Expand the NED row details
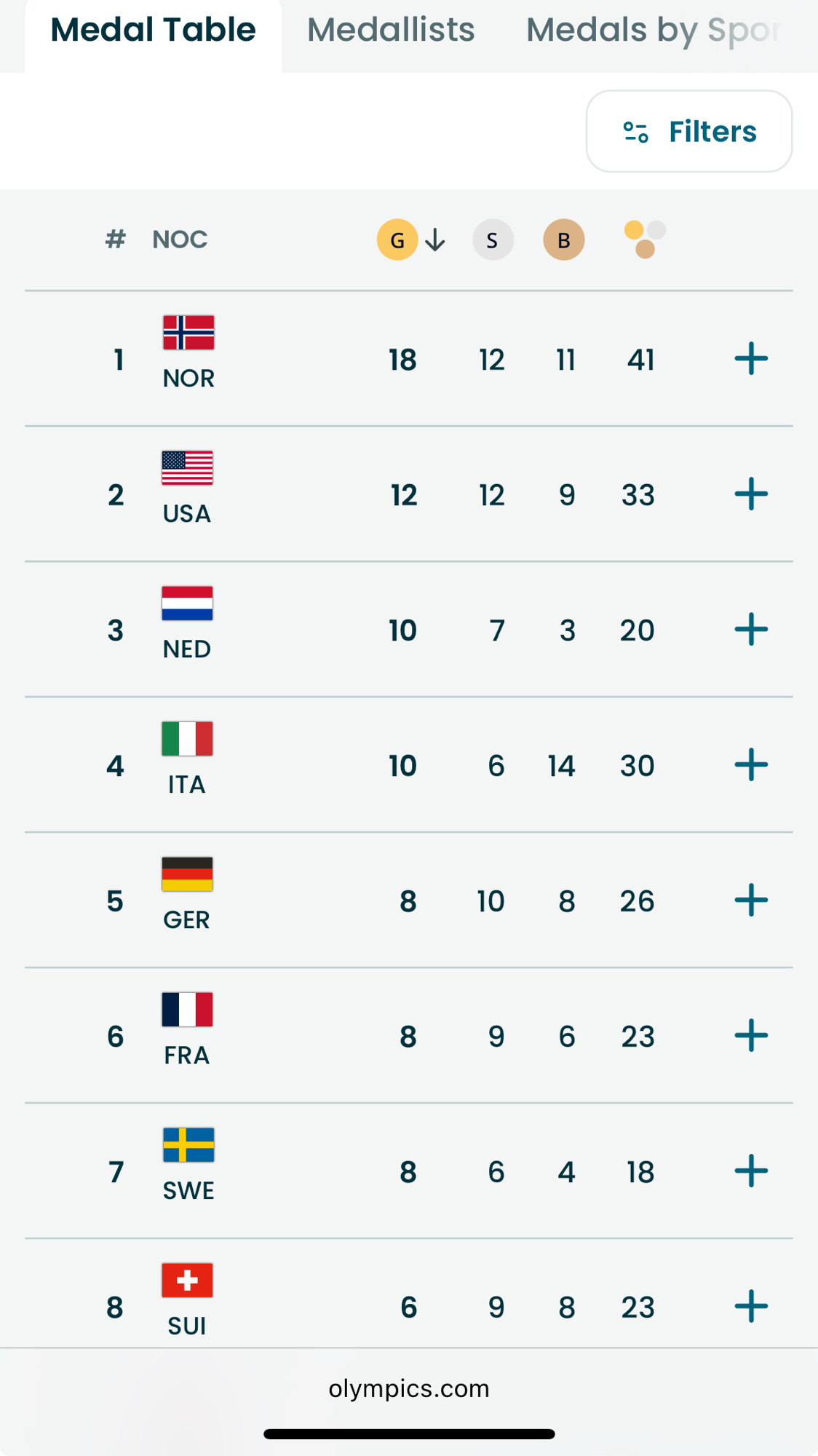818x1456 pixels. point(751,630)
